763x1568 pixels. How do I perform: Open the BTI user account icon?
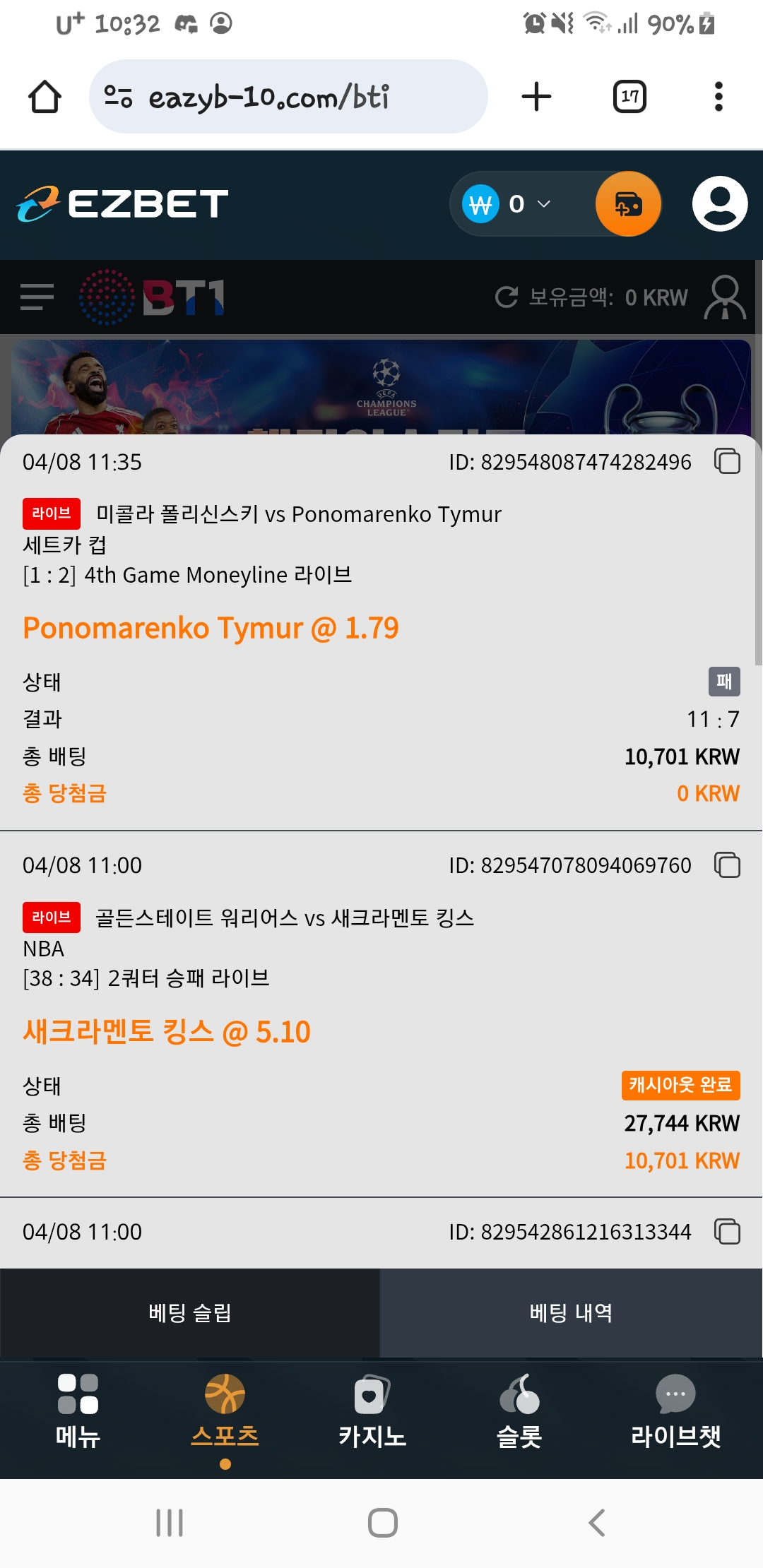pos(725,297)
